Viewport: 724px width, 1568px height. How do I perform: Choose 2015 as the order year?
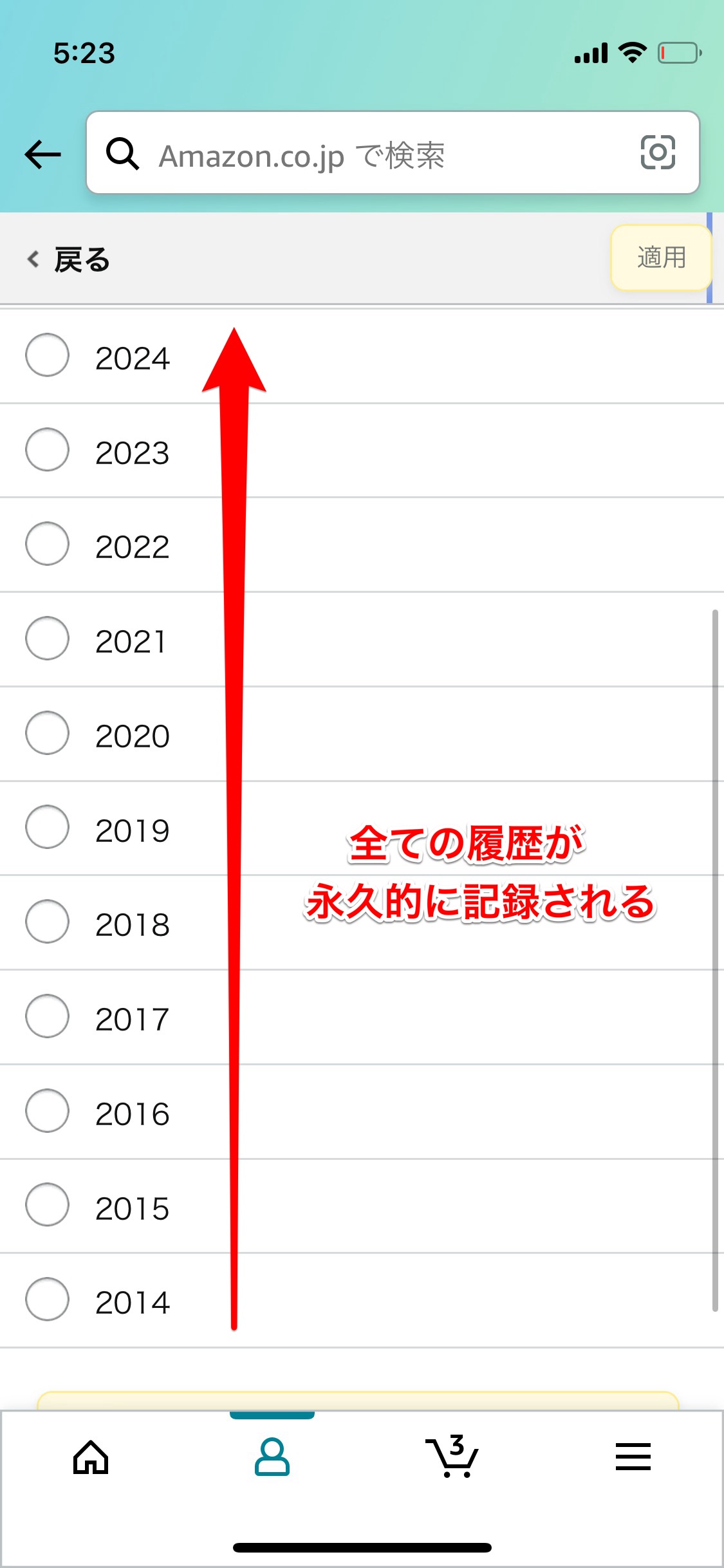point(48,1205)
